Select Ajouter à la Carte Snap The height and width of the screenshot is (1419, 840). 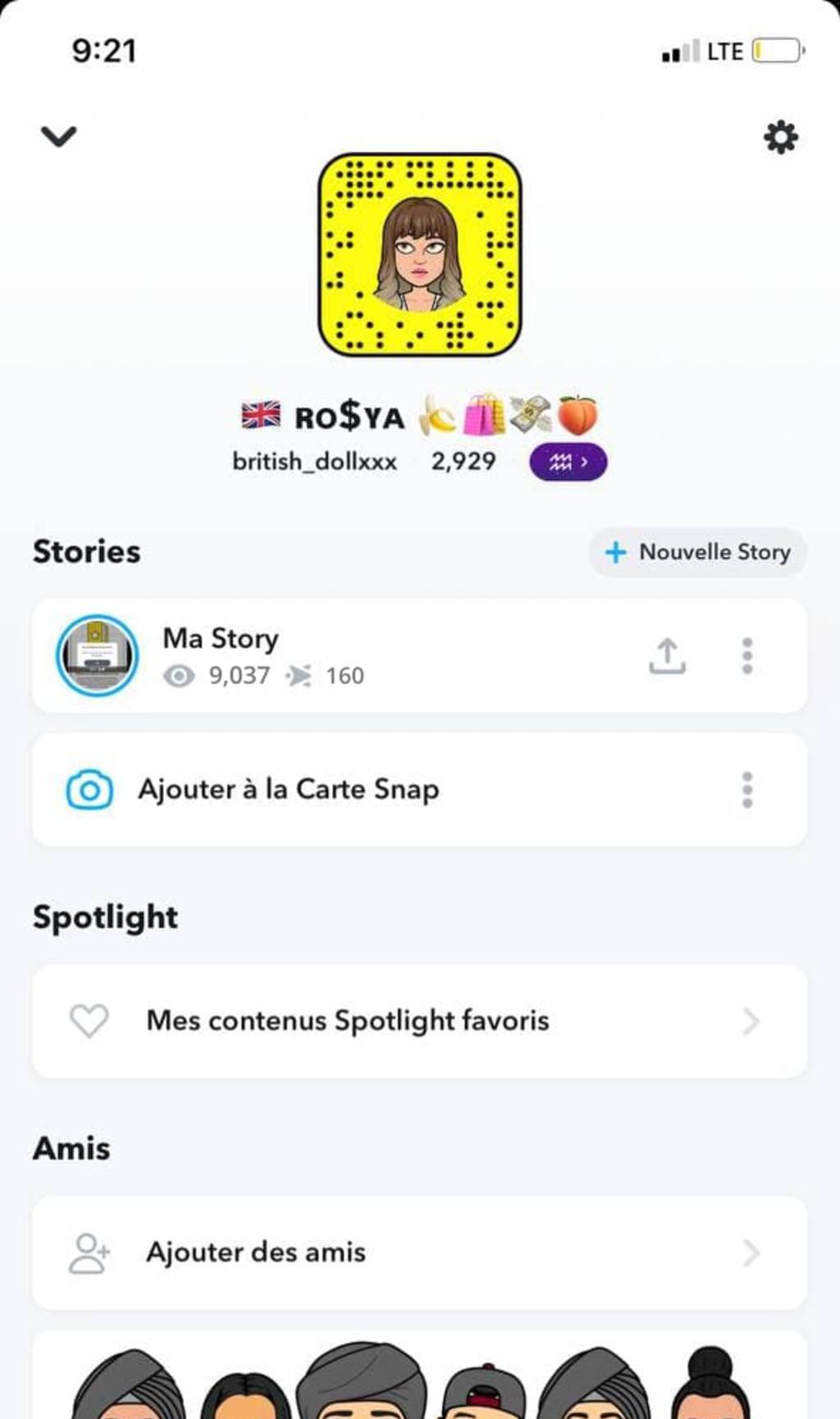click(x=289, y=790)
